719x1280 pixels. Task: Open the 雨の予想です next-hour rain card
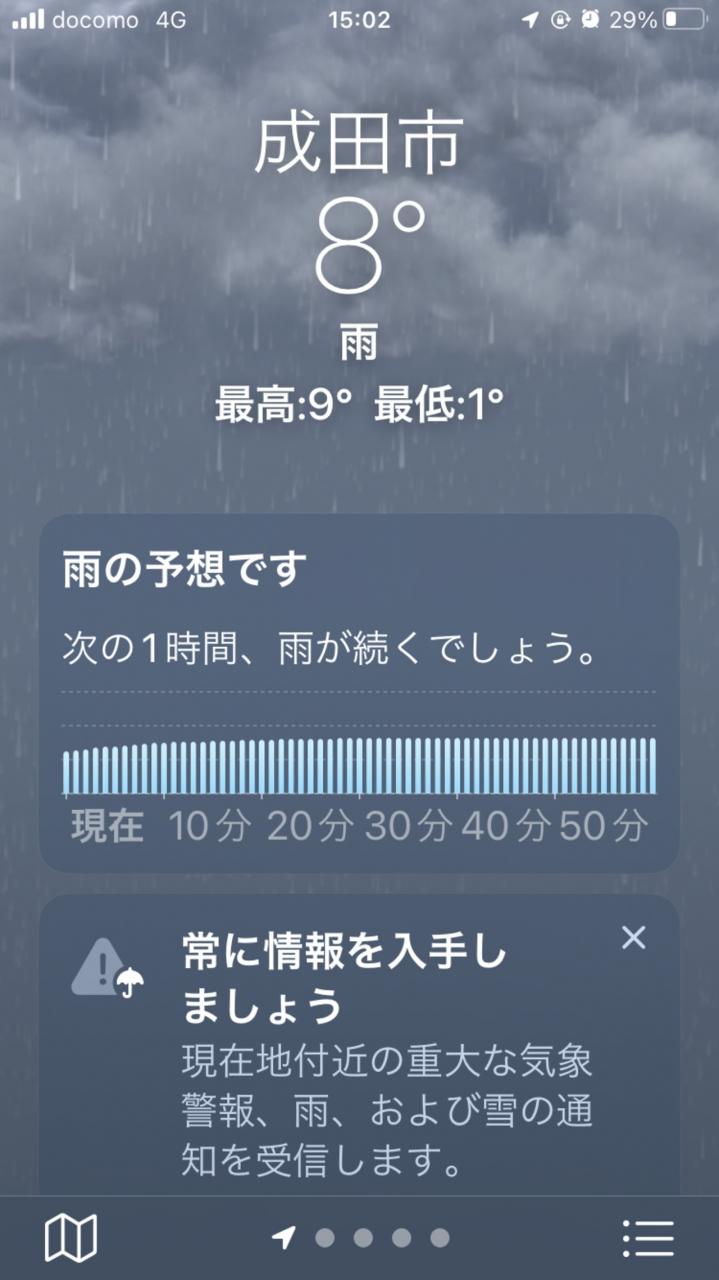point(359,692)
